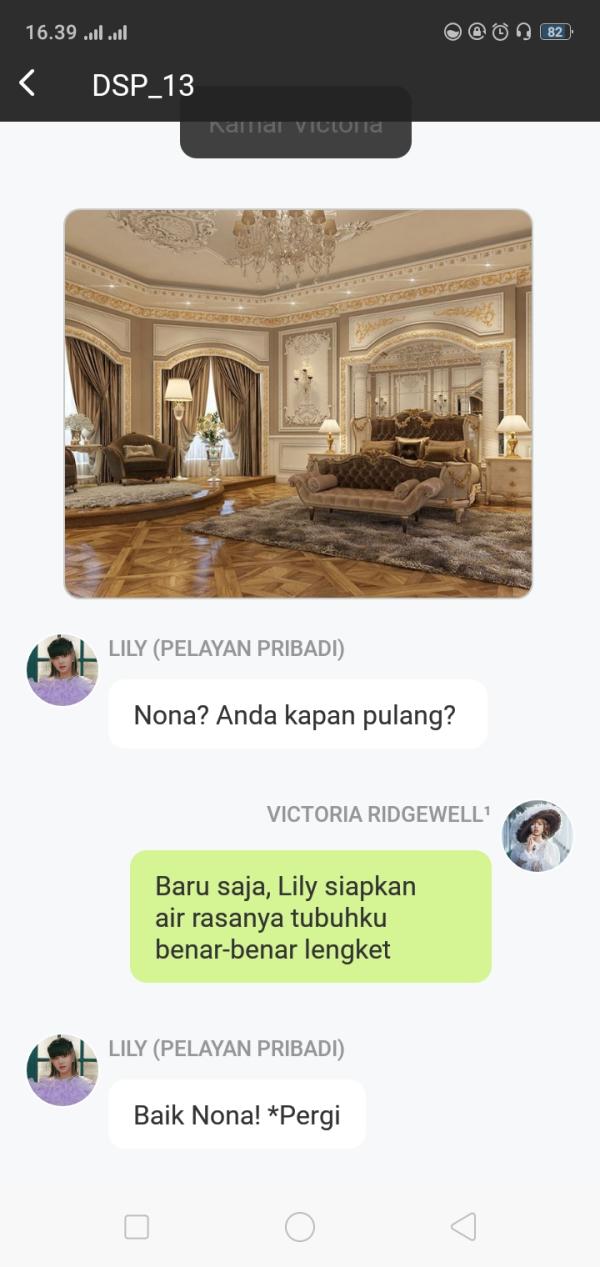Open the luxurious bedroom image
The height and width of the screenshot is (1267, 600).
pos(298,403)
